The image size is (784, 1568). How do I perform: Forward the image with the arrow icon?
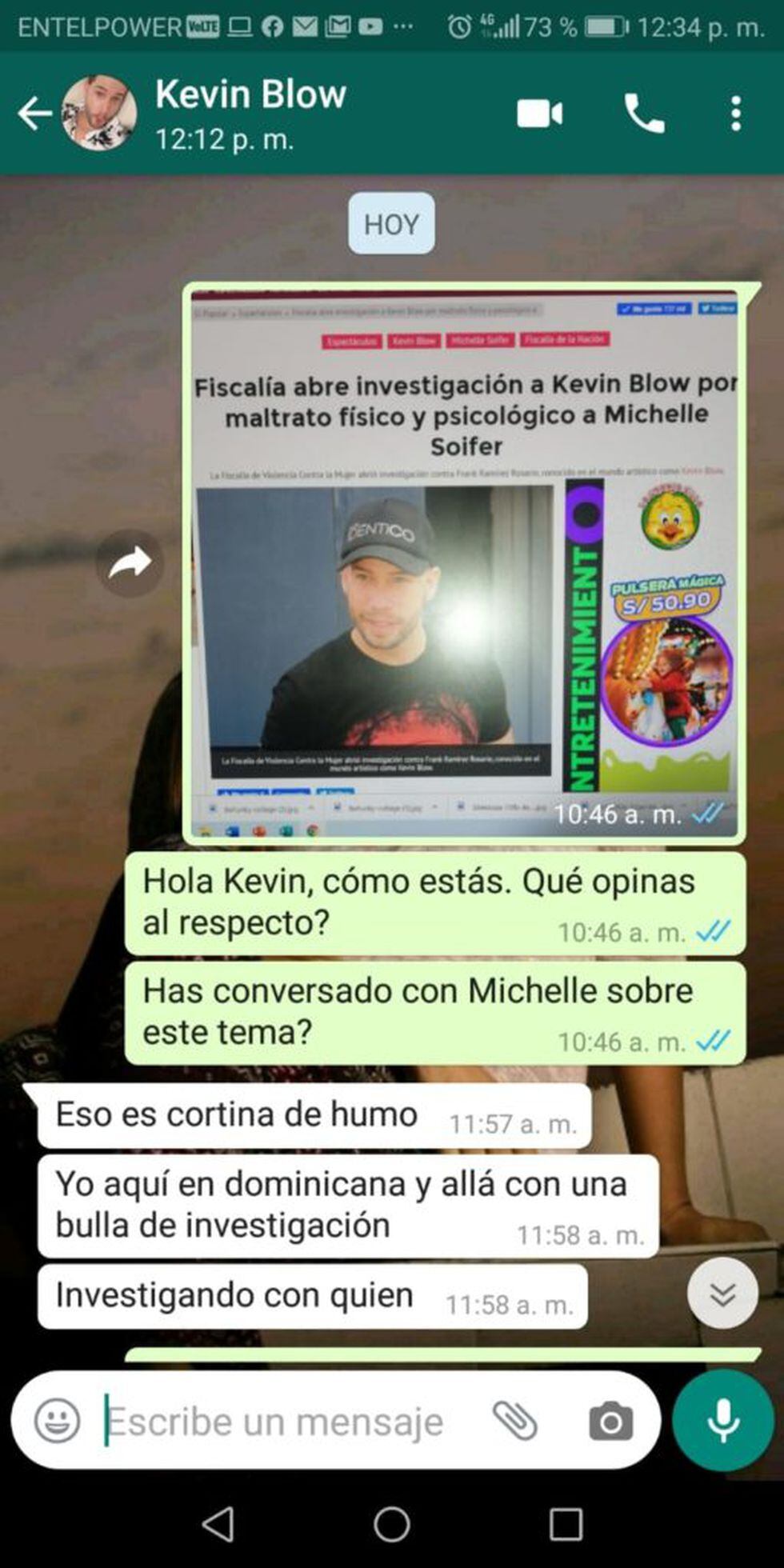(x=130, y=563)
